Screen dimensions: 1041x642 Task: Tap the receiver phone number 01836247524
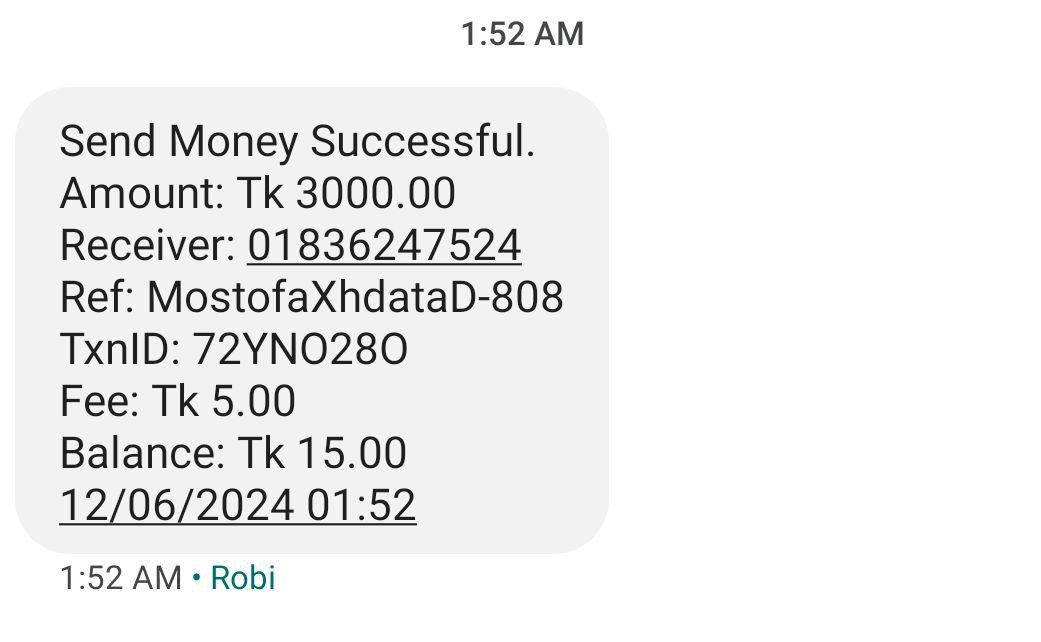coord(384,246)
